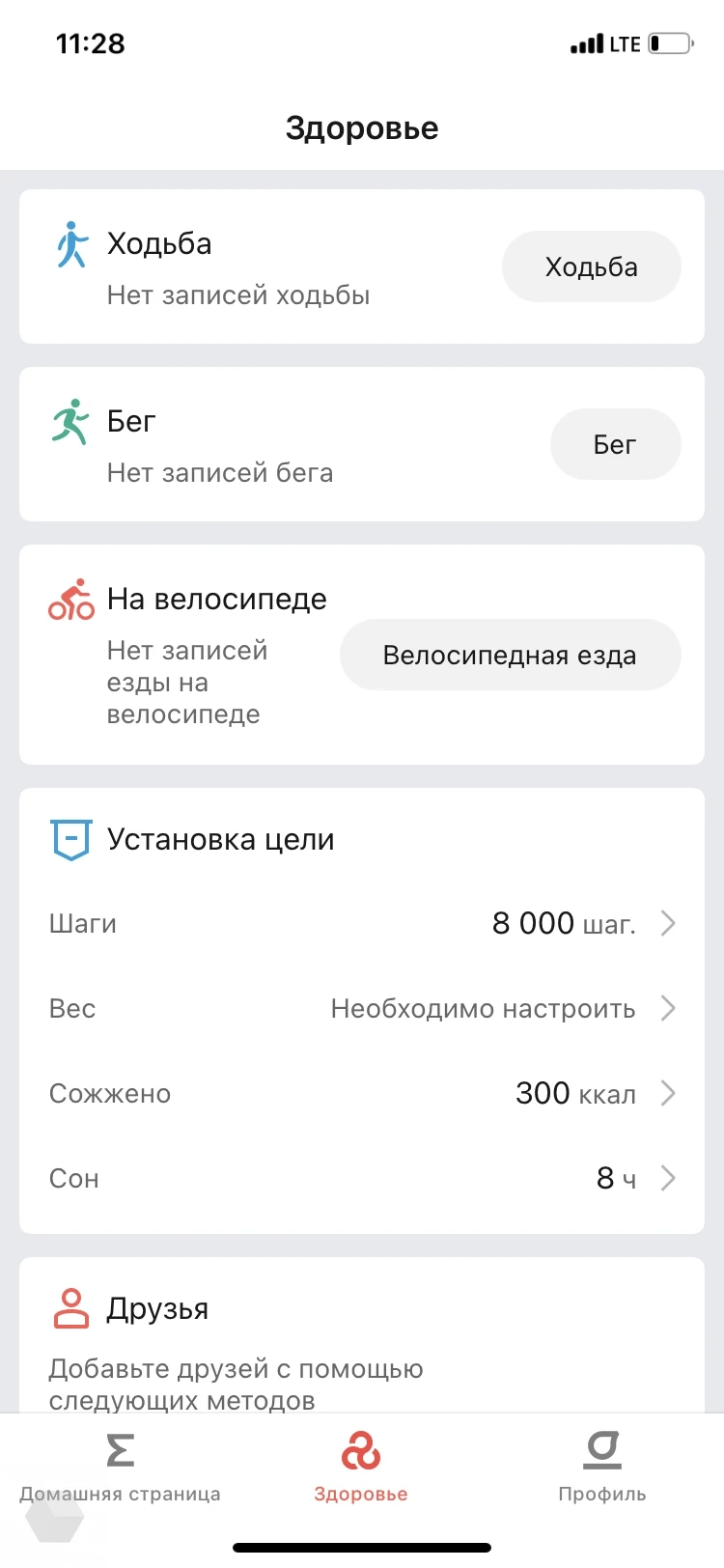The width and height of the screenshot is (724, 1568).
Task: Start a run with the Бег button
Action: coord(615,444)
